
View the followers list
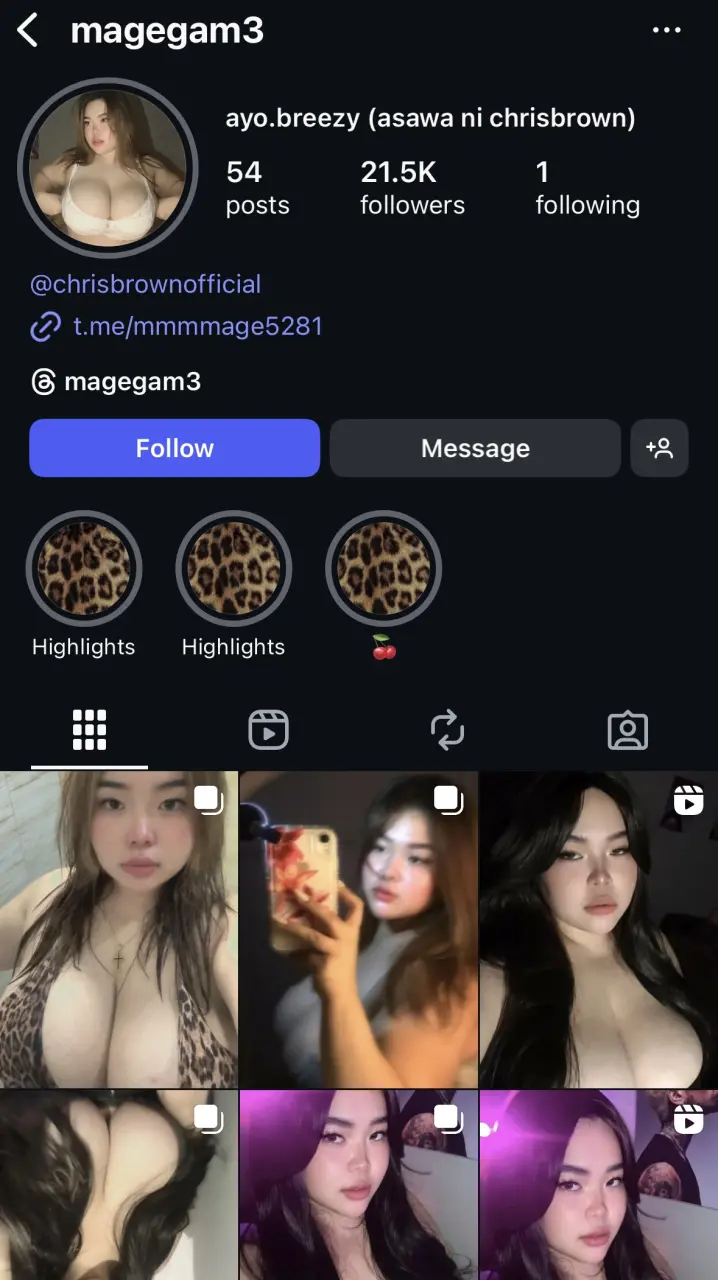coord(412,188)
